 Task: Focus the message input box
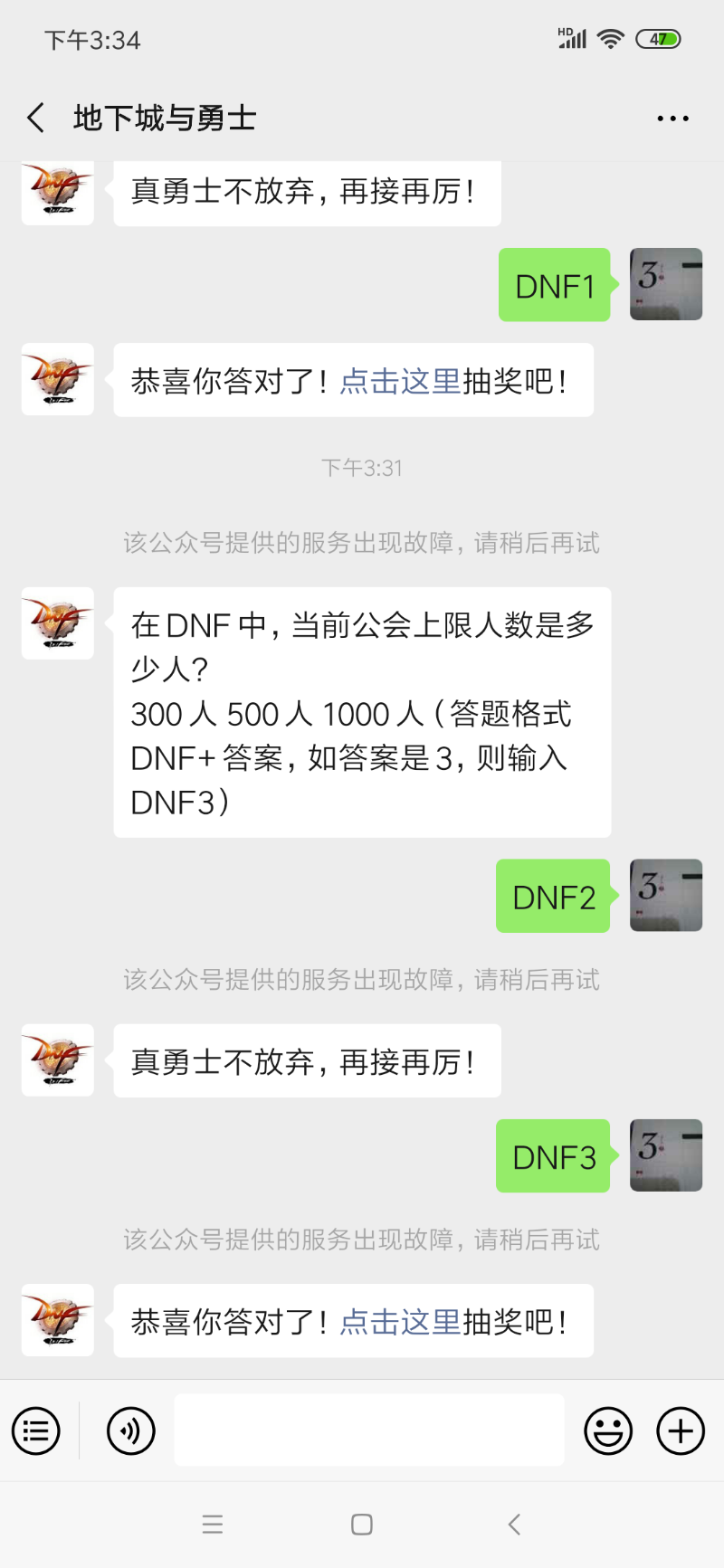click(x=369, y=1430)
